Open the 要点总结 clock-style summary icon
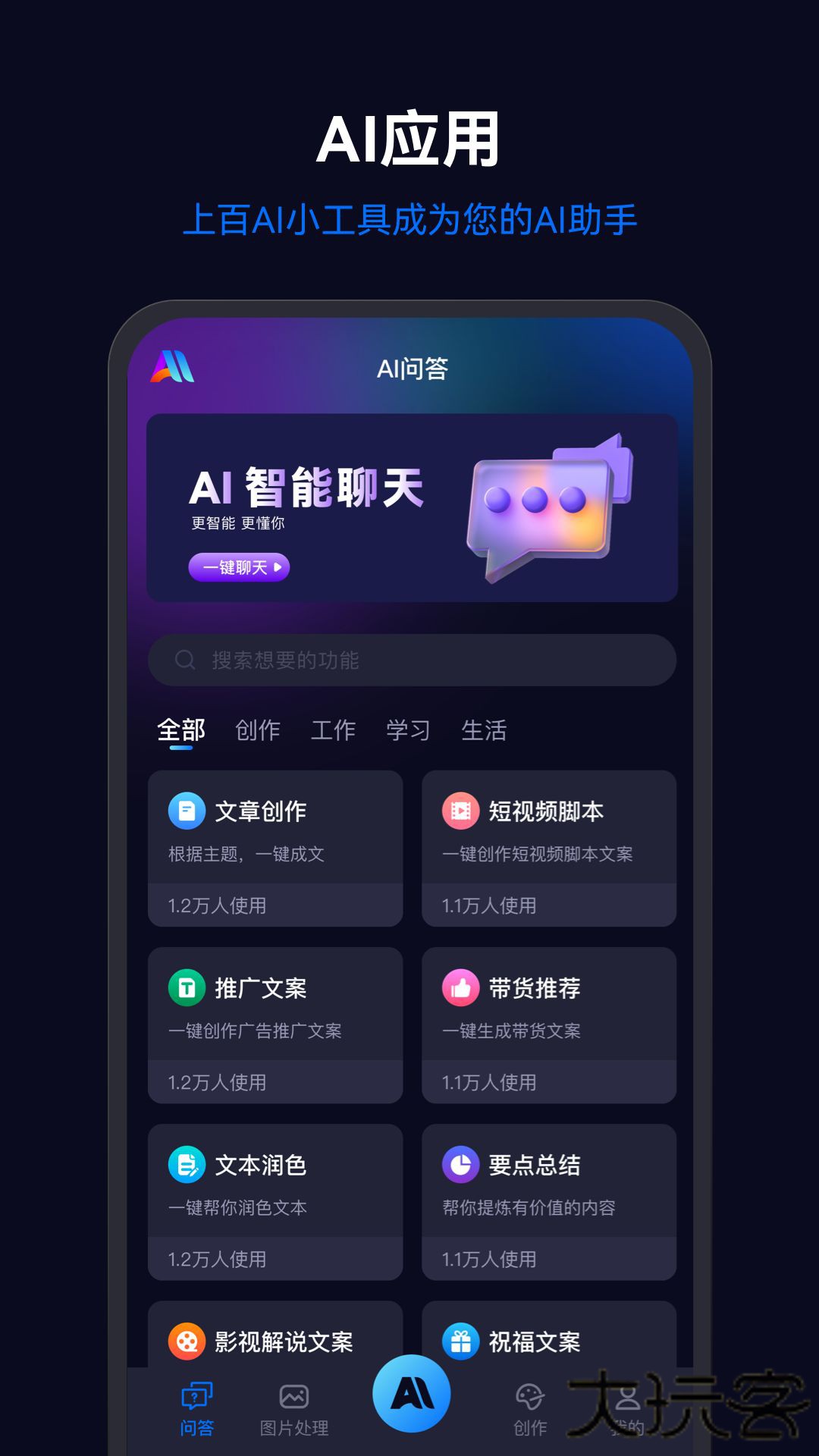The image size is (819, 1456). 460,1166
